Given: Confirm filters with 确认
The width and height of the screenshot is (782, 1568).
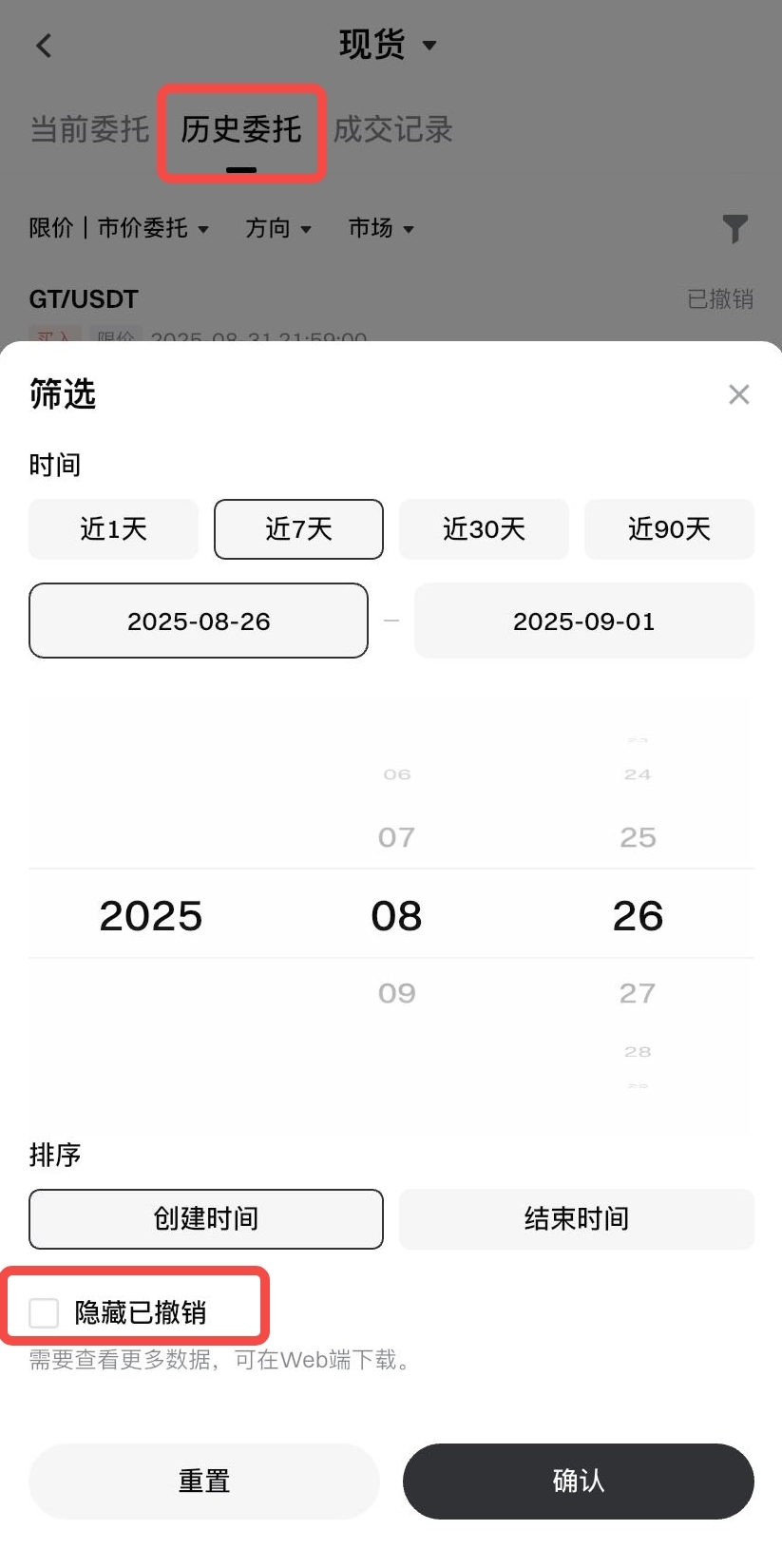Looking at the screenshot, I should pos(578,1481).
